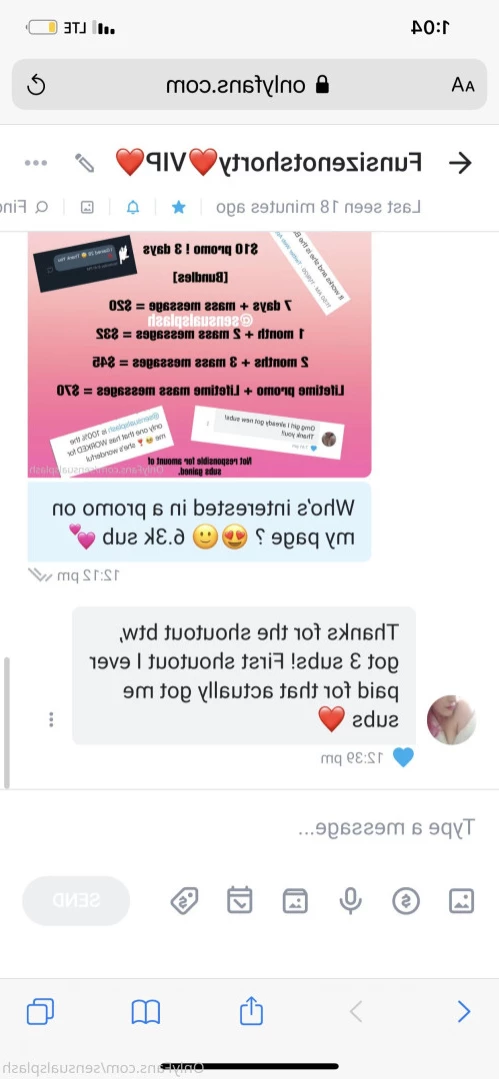Edit the chat name with the pencil icon
Viewport: 499px width, 1079px height.
85,163
